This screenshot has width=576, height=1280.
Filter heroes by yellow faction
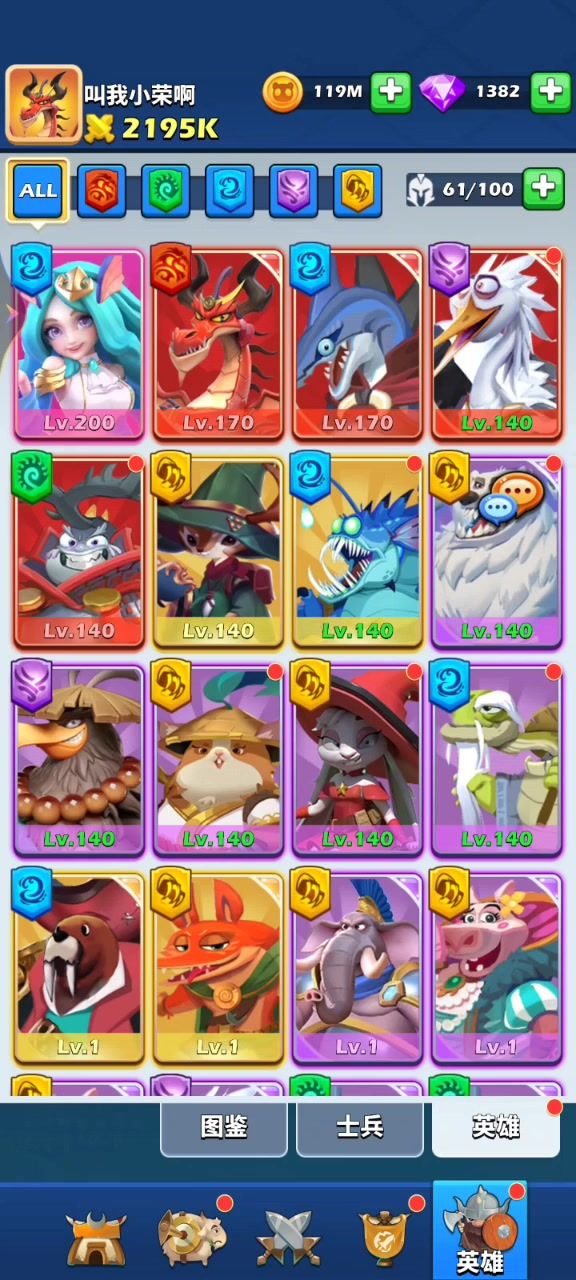click(x=358, y=190)
